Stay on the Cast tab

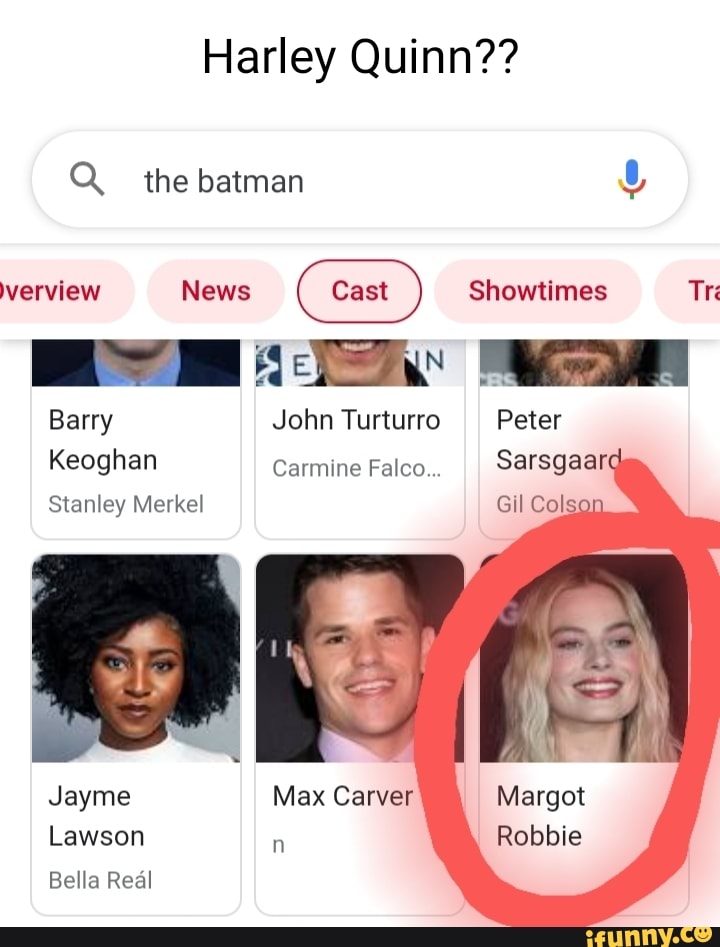359,291
